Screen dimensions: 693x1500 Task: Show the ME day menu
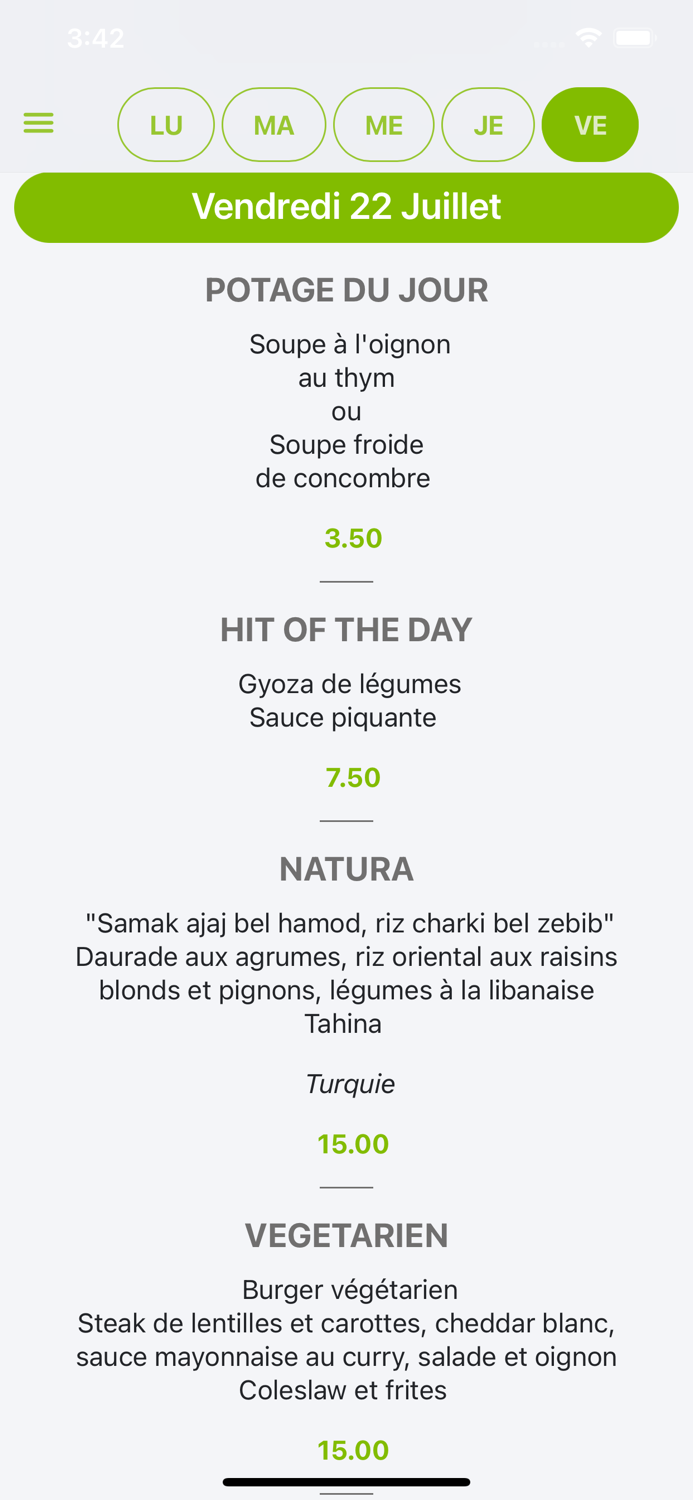(384, 125)
